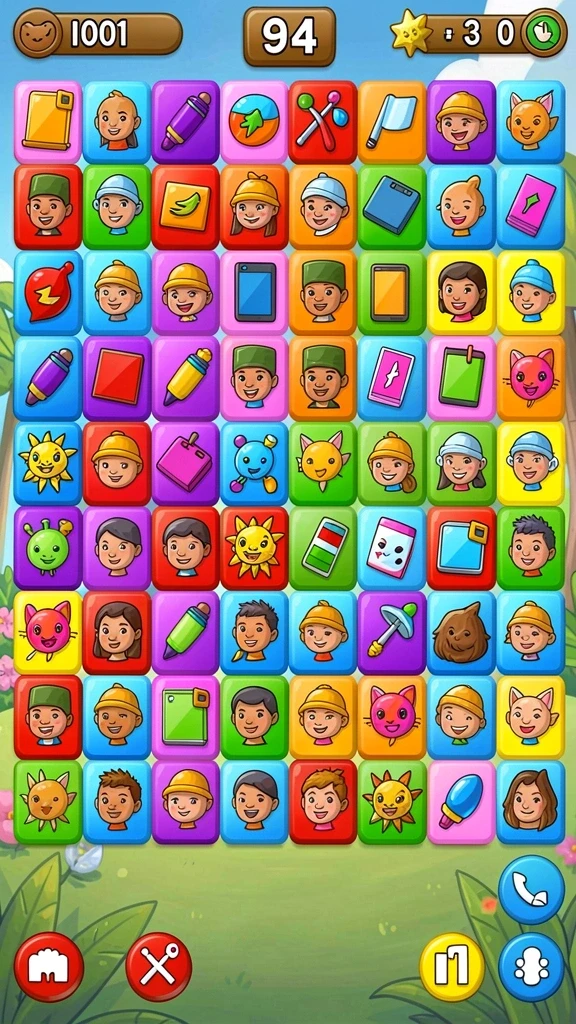Select the green alien tile
This screenshot has height=1024, width=576.
click(48, 549)
